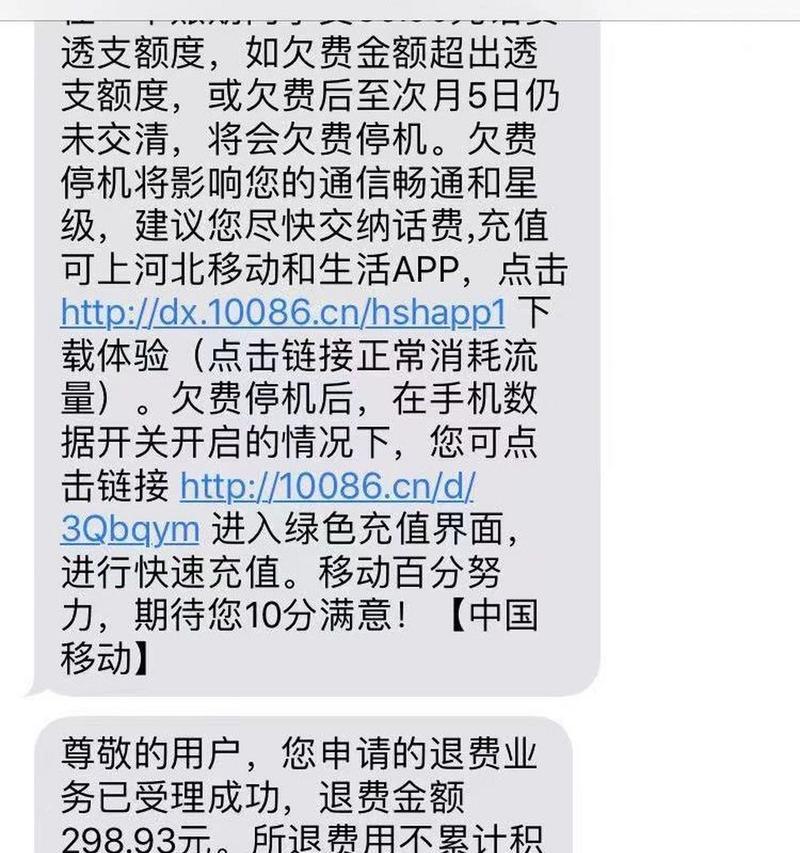The height and width of the screenshot is (853, 800).
Task: Open the dx.10086.cn/hshapp1 download link
Action: (283, 312)
